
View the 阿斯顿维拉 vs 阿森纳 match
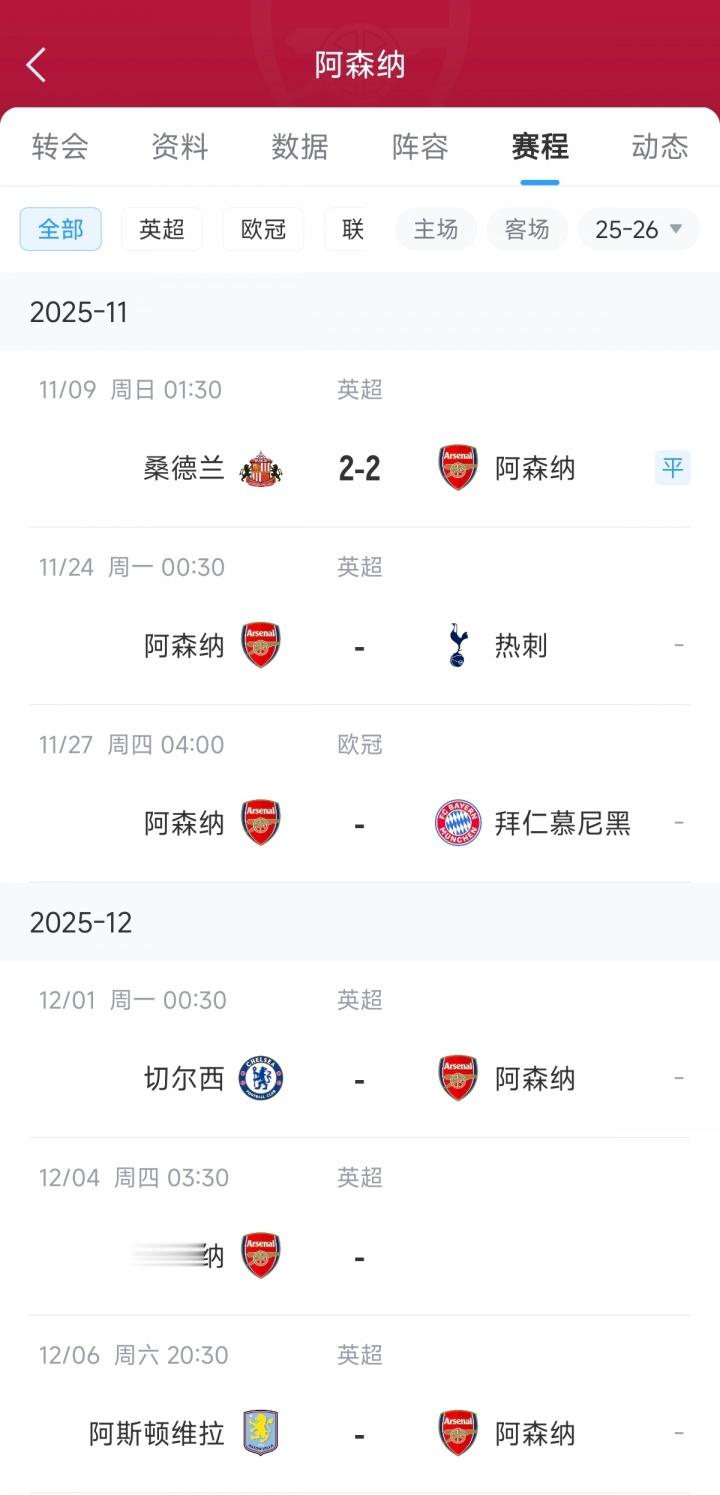pyautogui.click(x=360, y=1434)
